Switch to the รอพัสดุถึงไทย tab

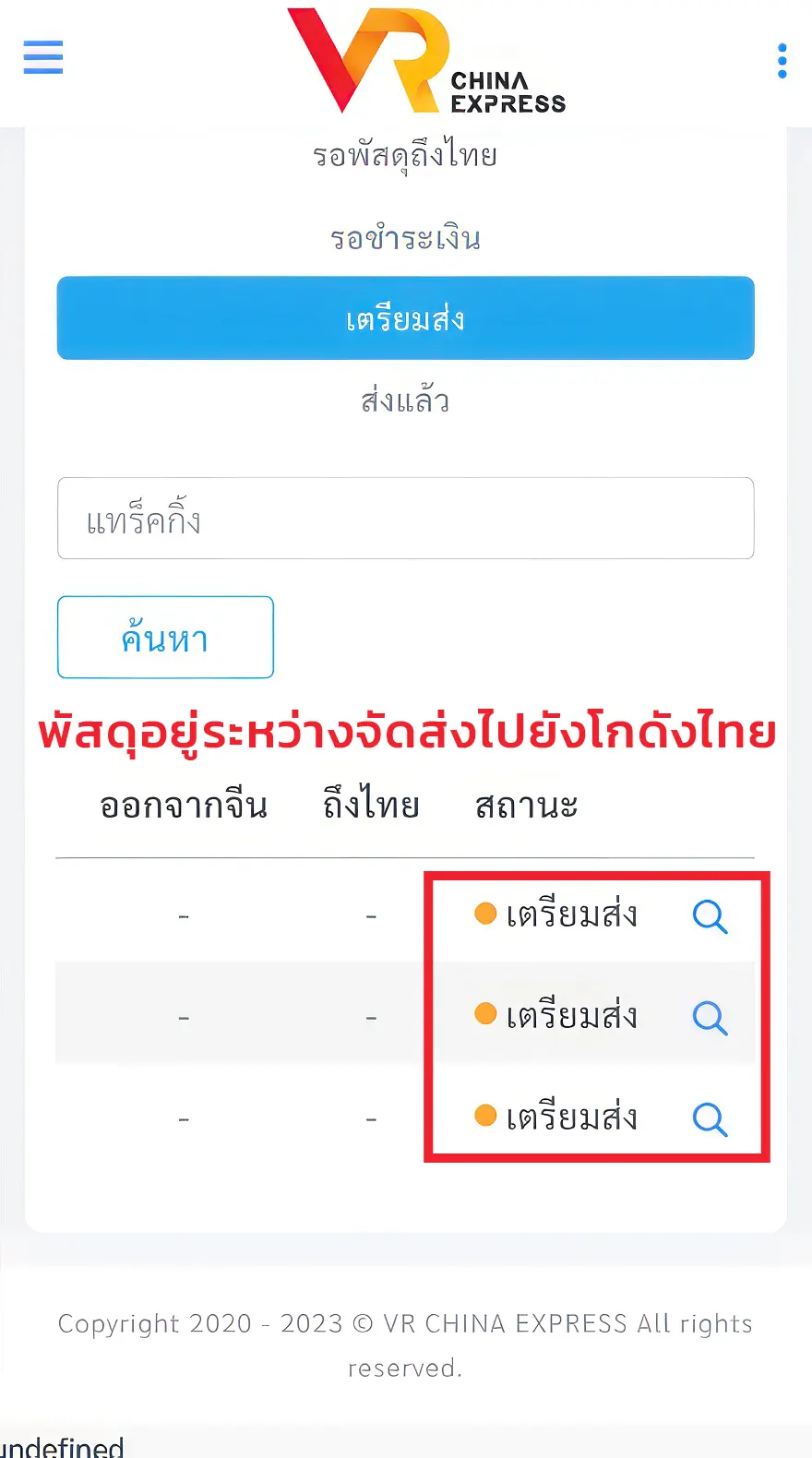405,155
